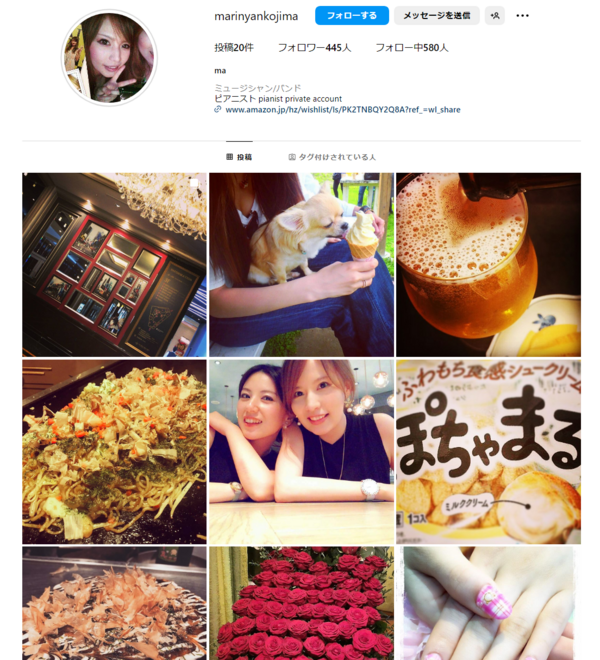
Task: Open the red roses post
Action: 300,602
